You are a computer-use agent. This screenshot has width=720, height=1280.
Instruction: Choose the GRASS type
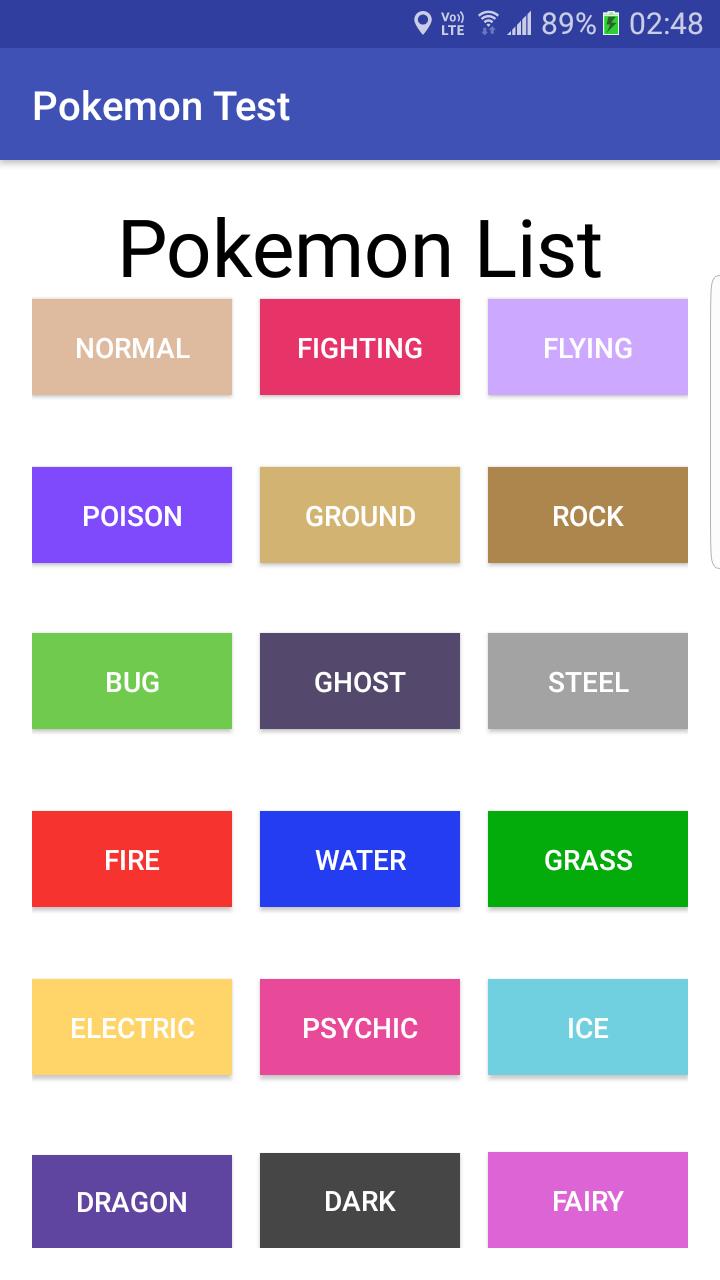[x=587, y=859]
